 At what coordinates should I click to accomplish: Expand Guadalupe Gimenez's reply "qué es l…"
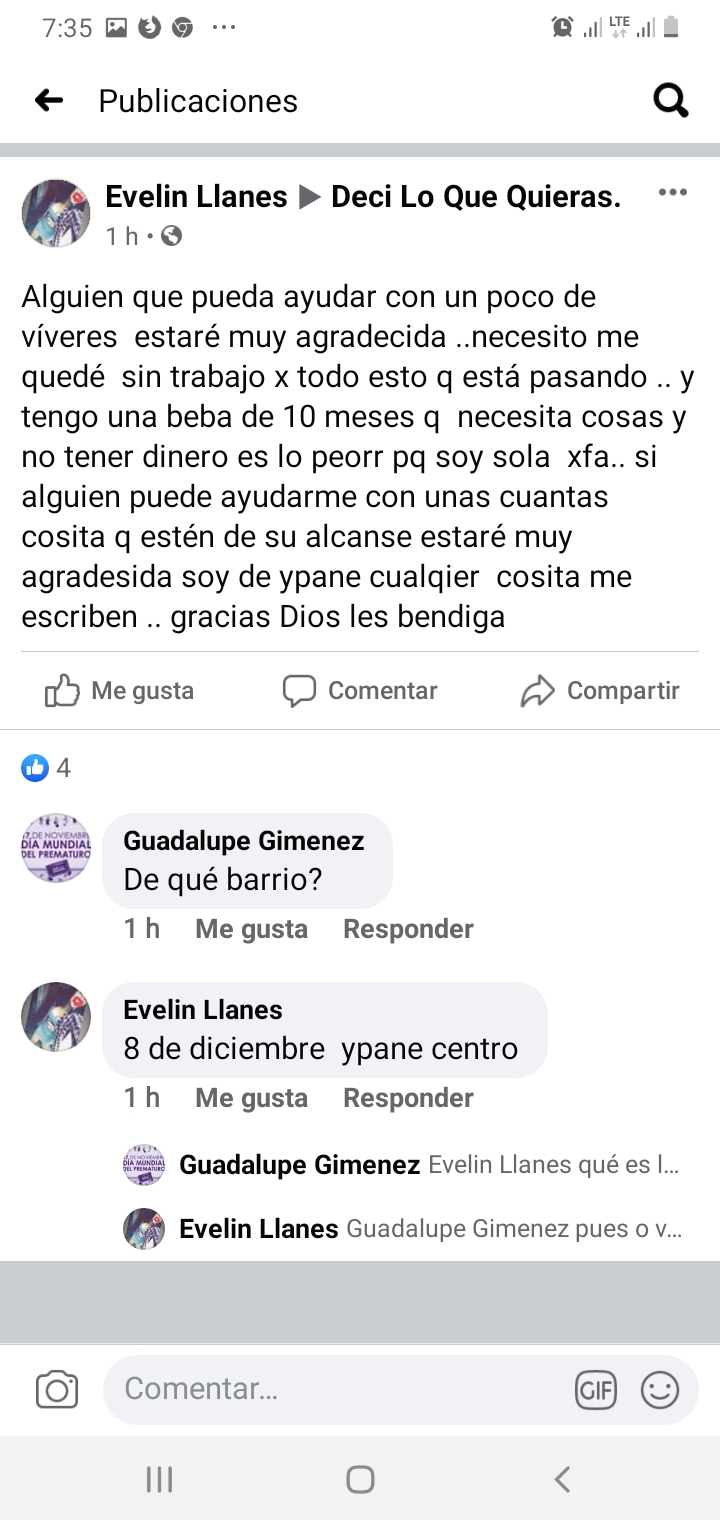point(402,1165)
